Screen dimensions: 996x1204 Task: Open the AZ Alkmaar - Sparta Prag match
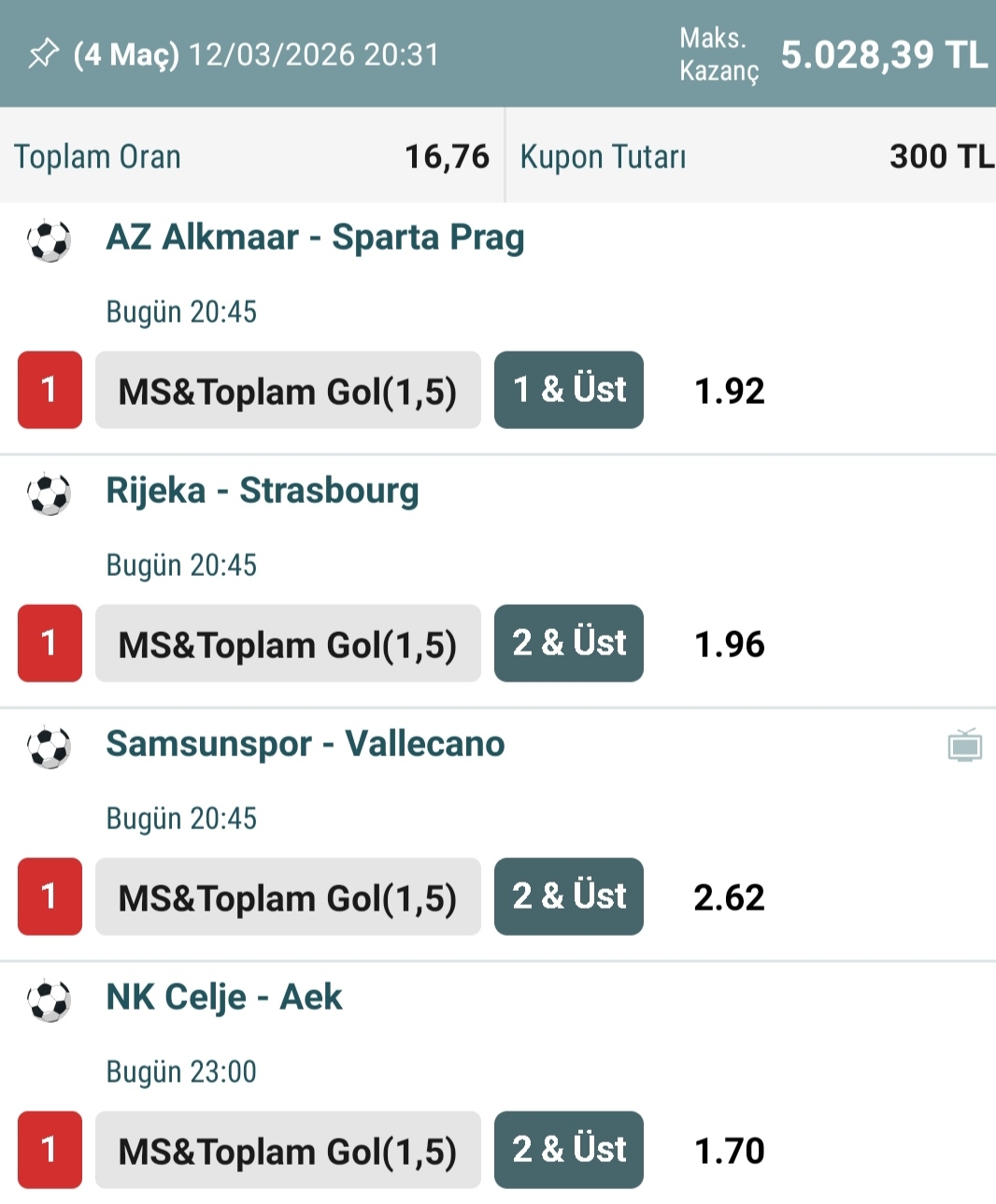[x=315, y=237]
